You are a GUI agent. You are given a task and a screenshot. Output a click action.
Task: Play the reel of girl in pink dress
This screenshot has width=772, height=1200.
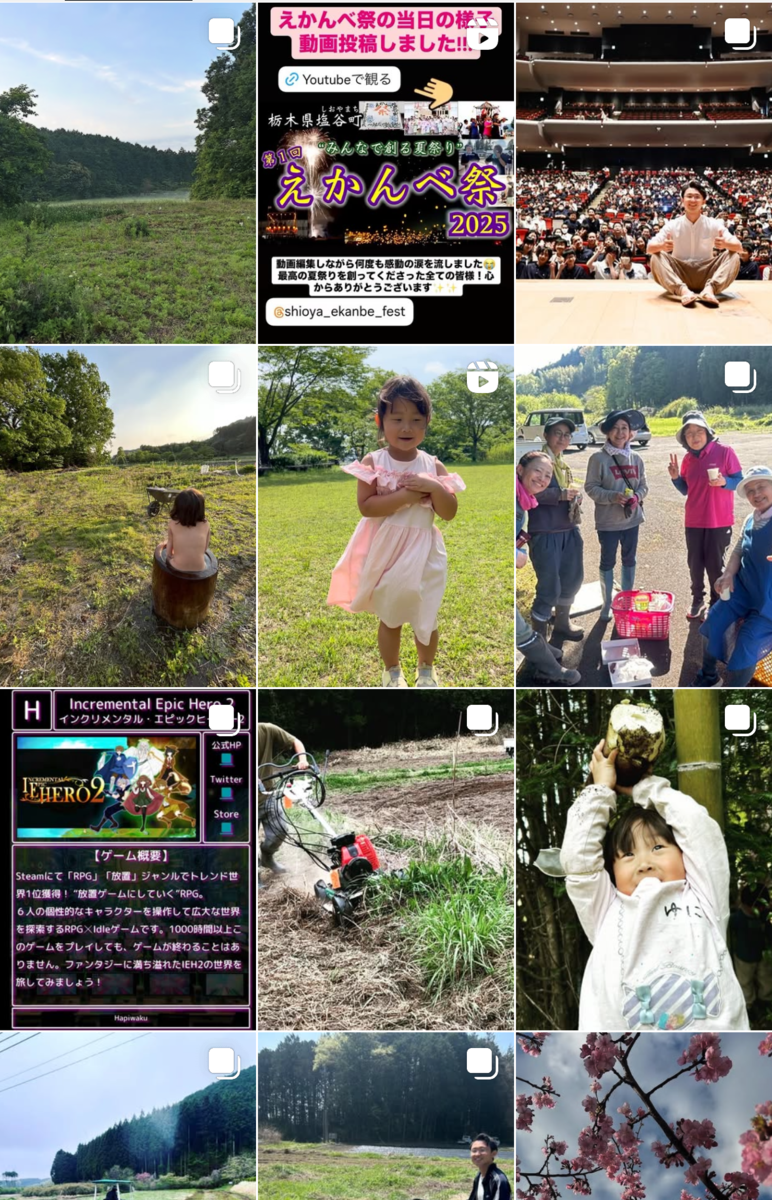pyautogui.click(x=386, y=516)
